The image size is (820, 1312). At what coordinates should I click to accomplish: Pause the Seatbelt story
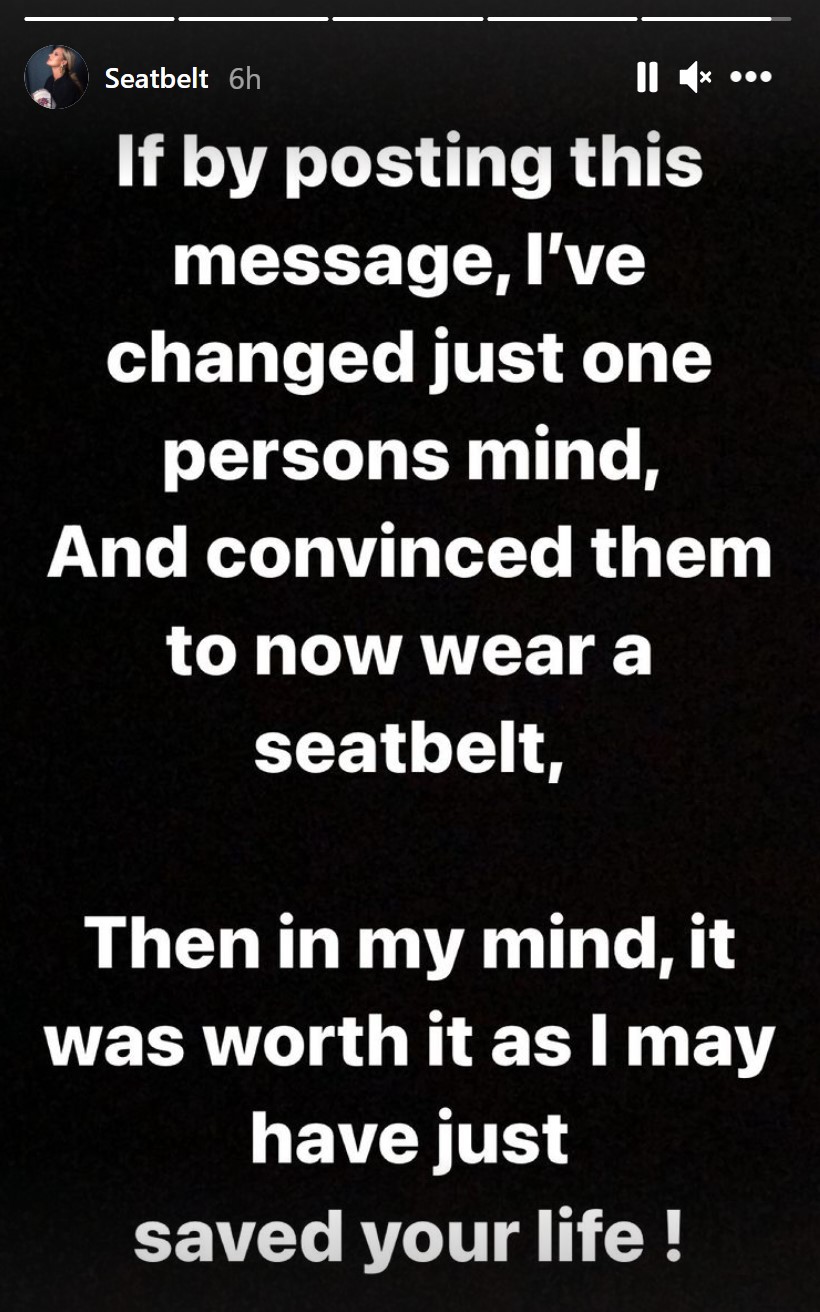point(647,77)
